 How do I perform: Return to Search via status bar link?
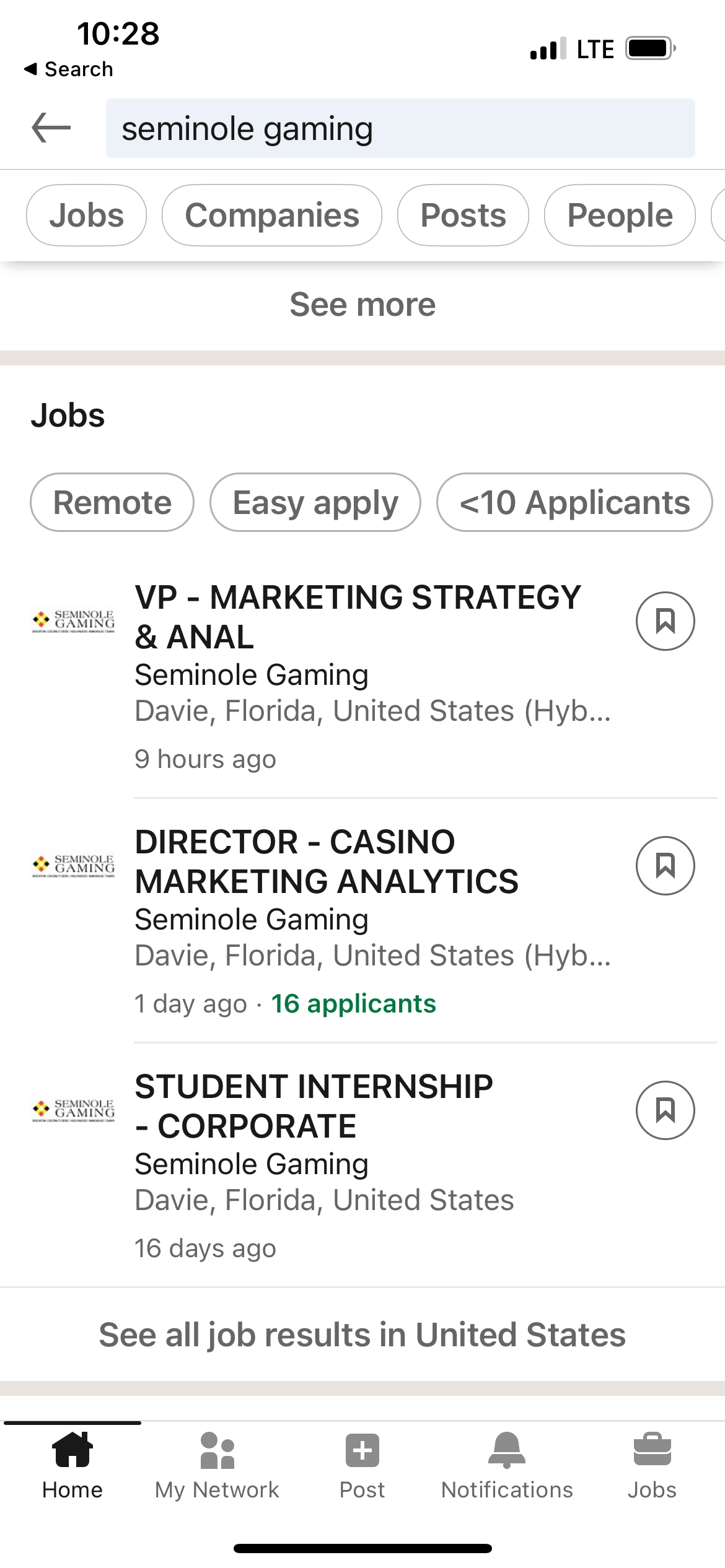[x=69, y=69]
